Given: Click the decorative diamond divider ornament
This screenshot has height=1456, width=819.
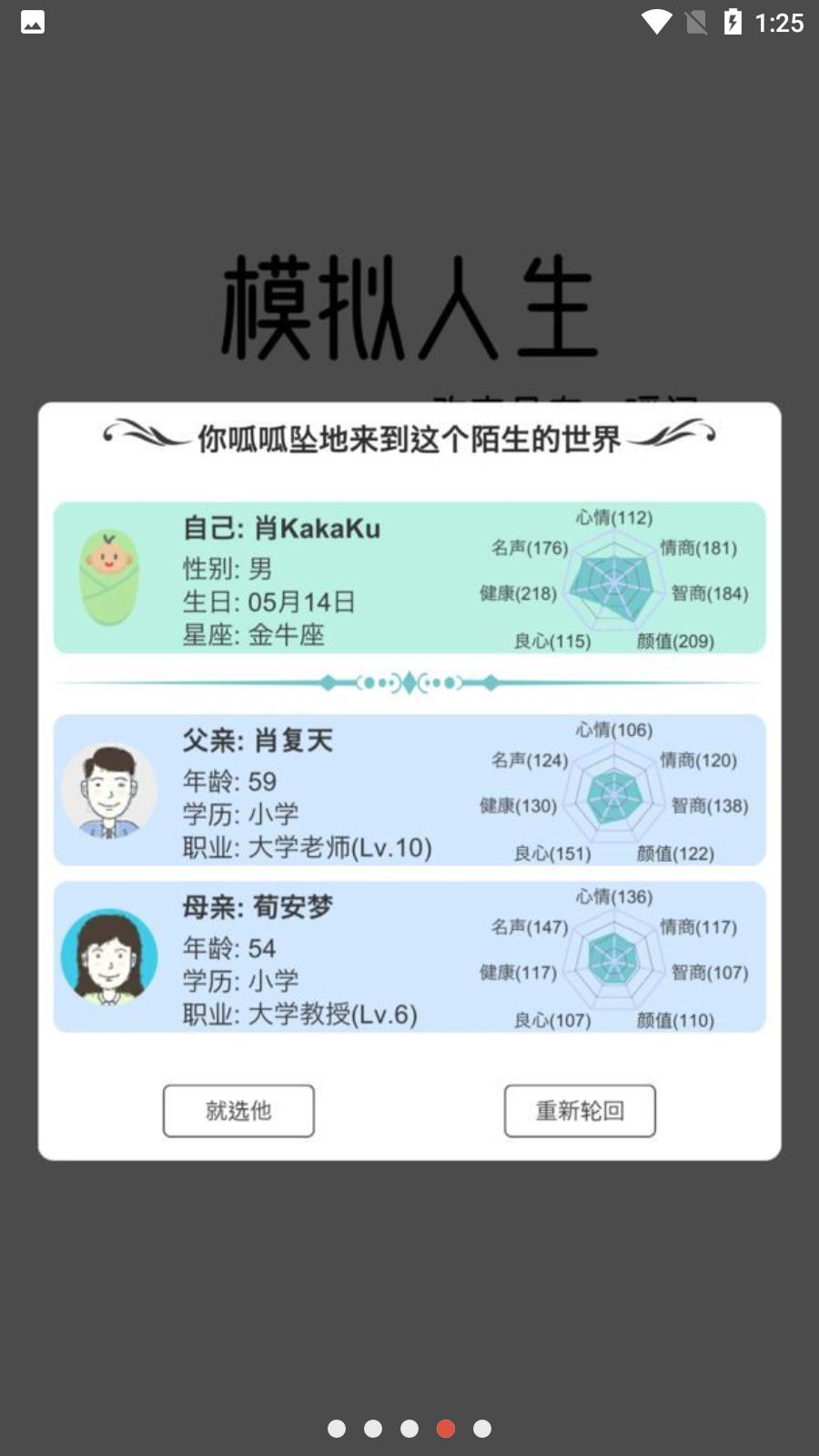Looking at the screenshot, I should 409,682.
